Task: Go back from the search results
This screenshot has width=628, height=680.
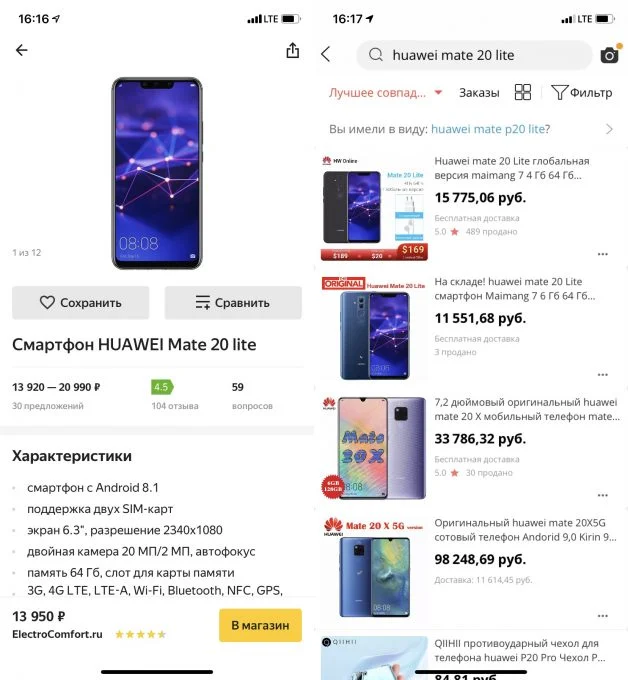Action: click(326, 55)
